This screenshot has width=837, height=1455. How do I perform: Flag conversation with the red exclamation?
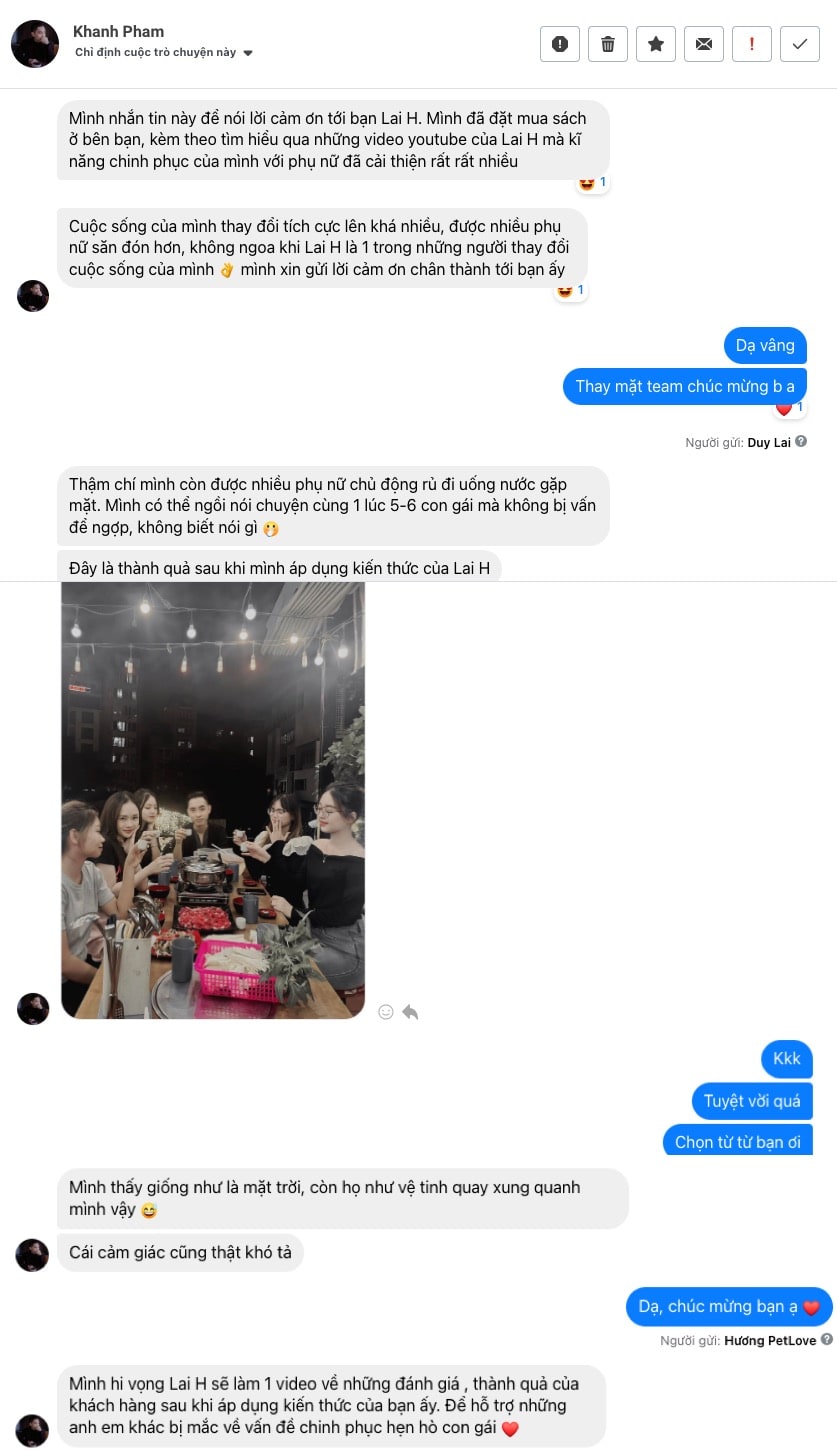(752, 44)
